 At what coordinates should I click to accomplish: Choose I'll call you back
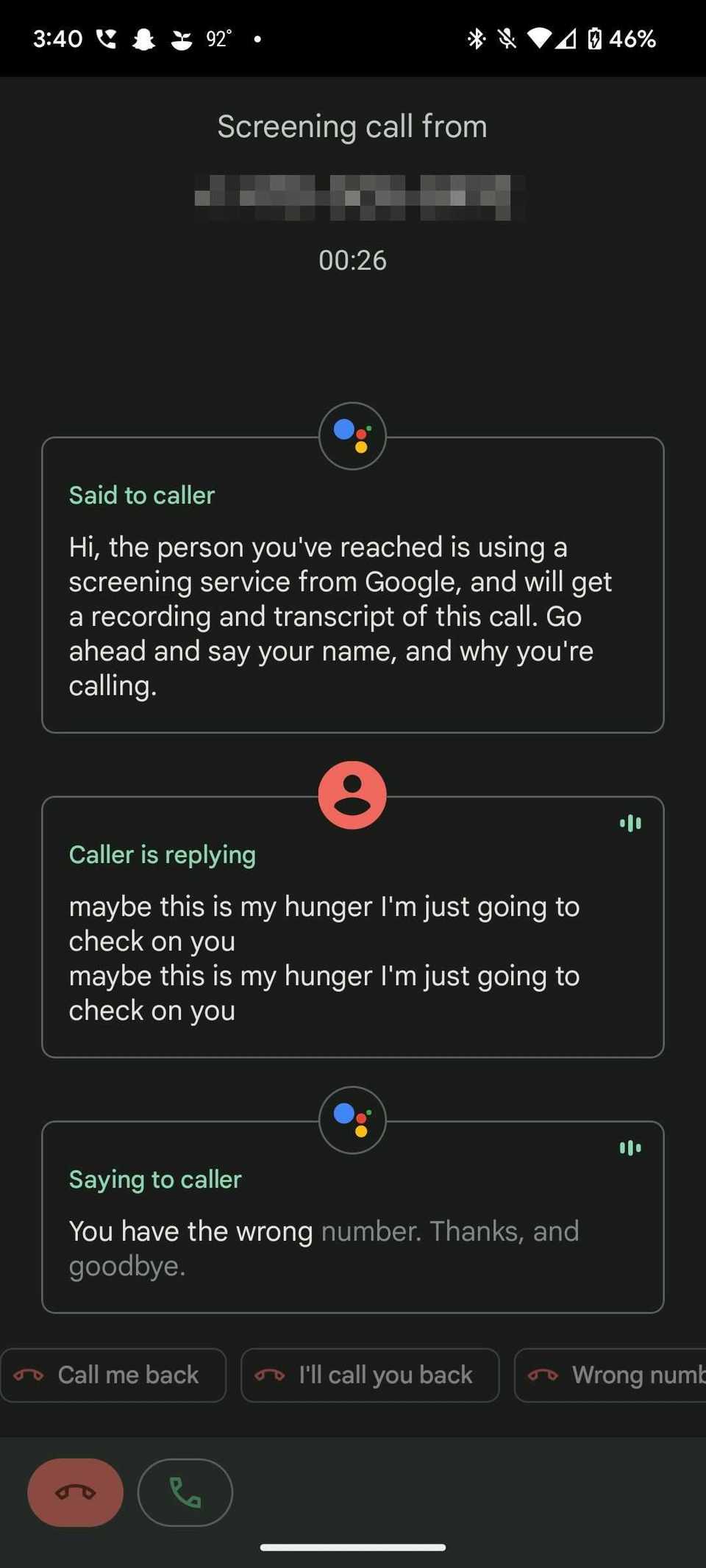(x=370, y=1375)
